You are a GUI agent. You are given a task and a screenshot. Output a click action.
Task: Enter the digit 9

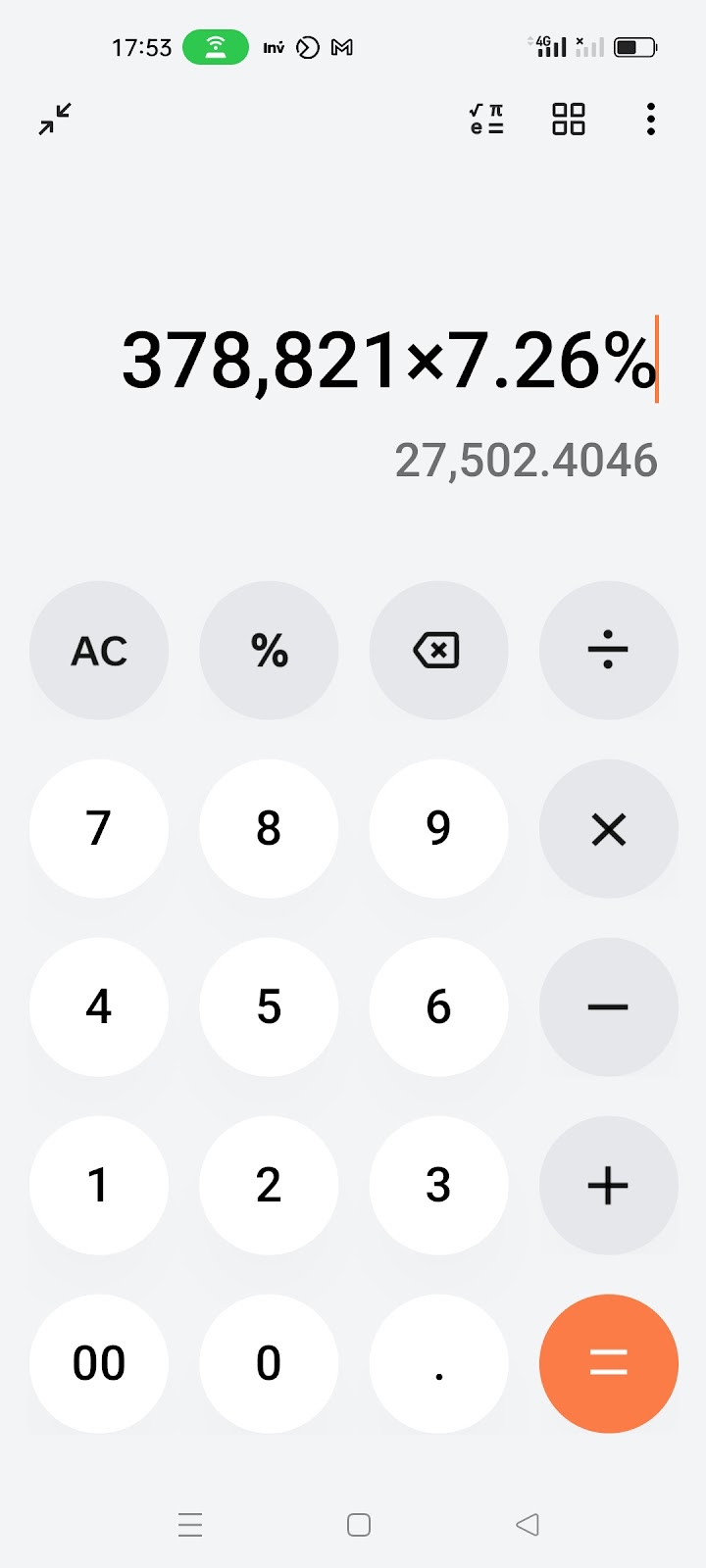(438, 829)
